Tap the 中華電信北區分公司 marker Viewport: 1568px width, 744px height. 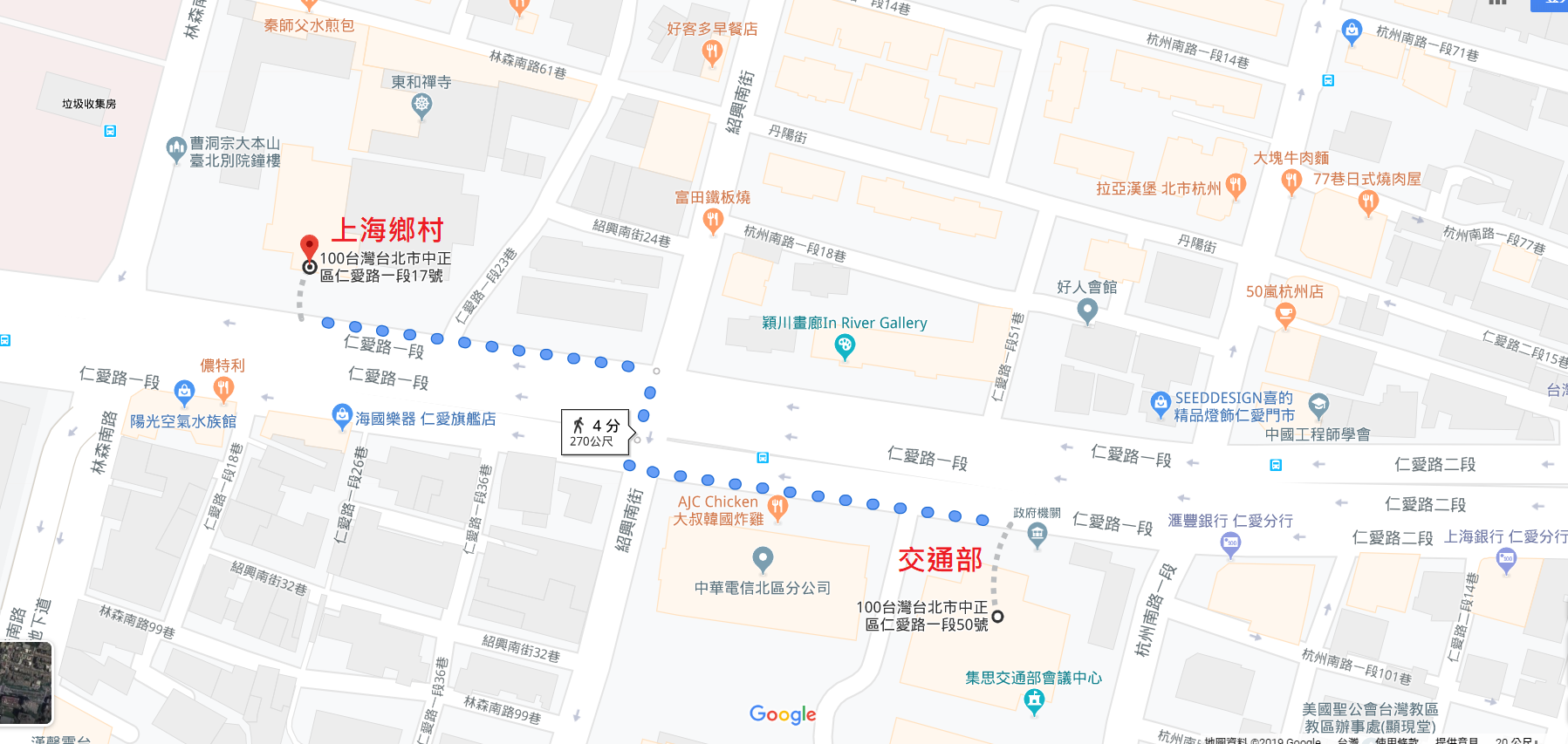763,558
